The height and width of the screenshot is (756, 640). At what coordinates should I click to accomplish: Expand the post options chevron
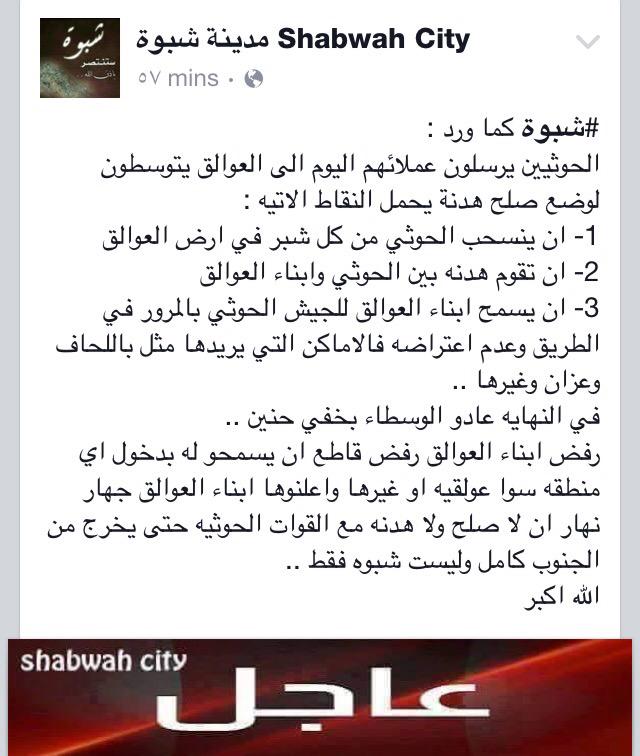click(x=588, y=42)
